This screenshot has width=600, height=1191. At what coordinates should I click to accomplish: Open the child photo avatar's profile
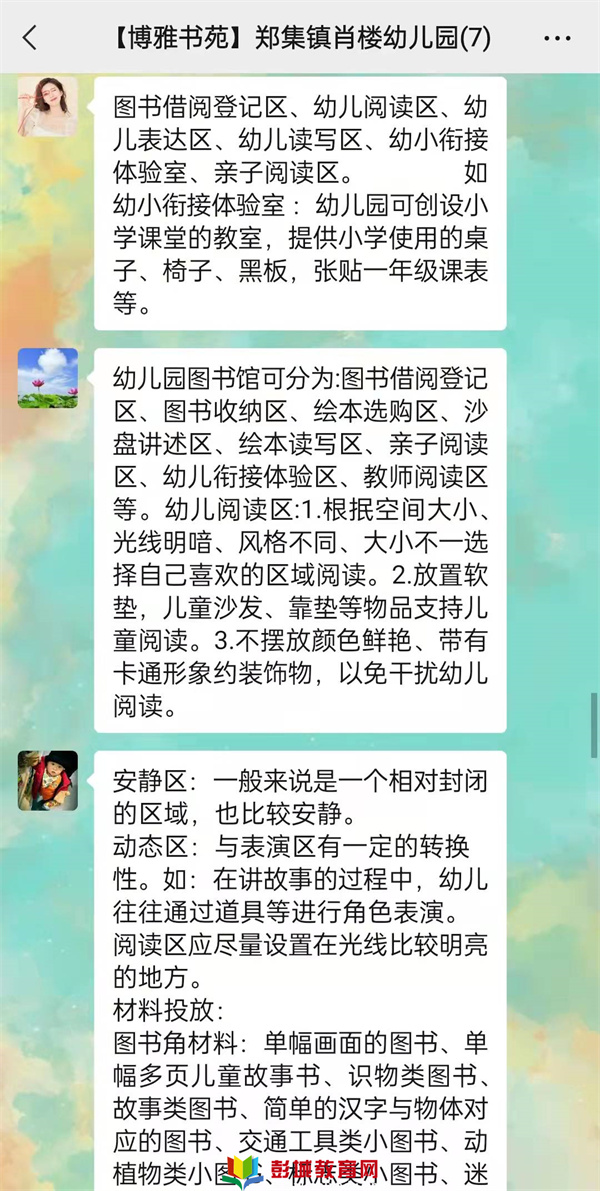[47, 781]
